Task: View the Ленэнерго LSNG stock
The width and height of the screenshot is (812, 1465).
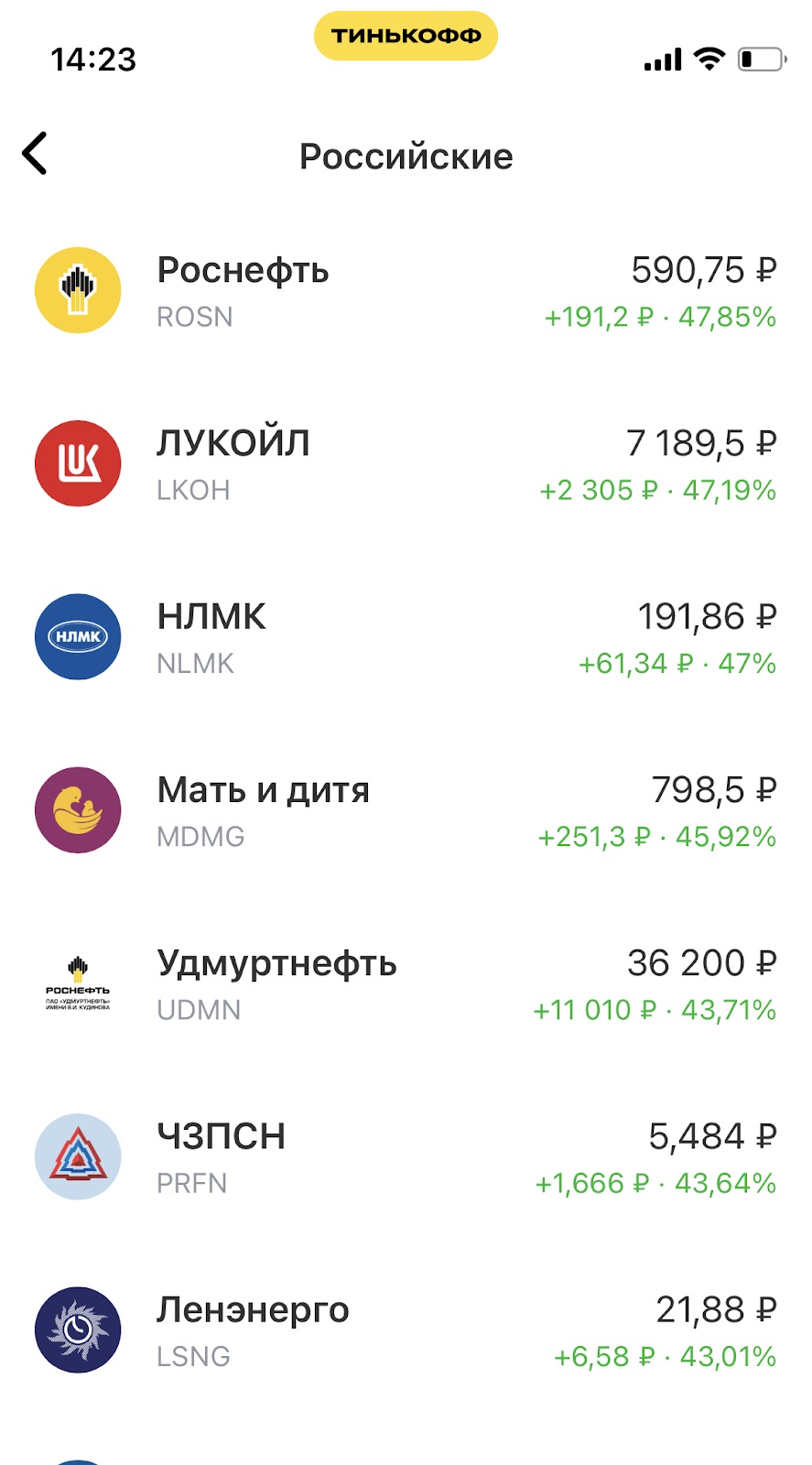Action: (x=406, y=1330)
